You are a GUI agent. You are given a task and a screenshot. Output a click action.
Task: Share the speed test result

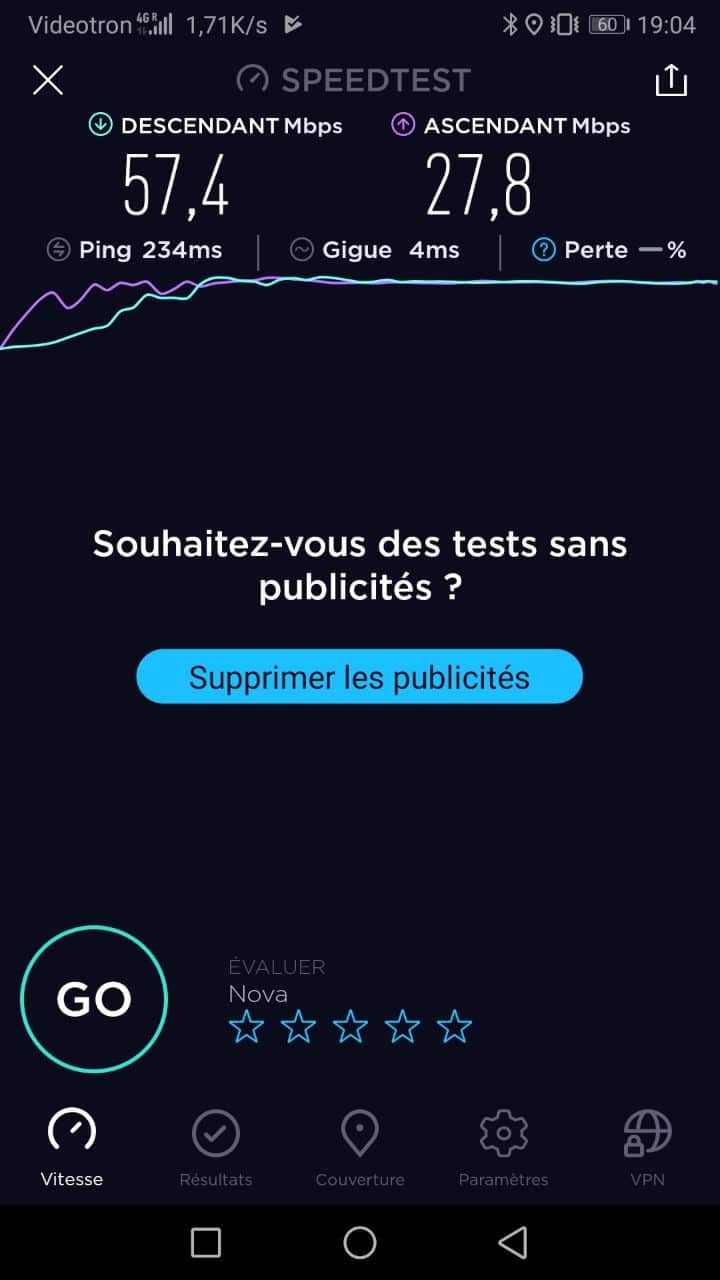coord(671,80)
